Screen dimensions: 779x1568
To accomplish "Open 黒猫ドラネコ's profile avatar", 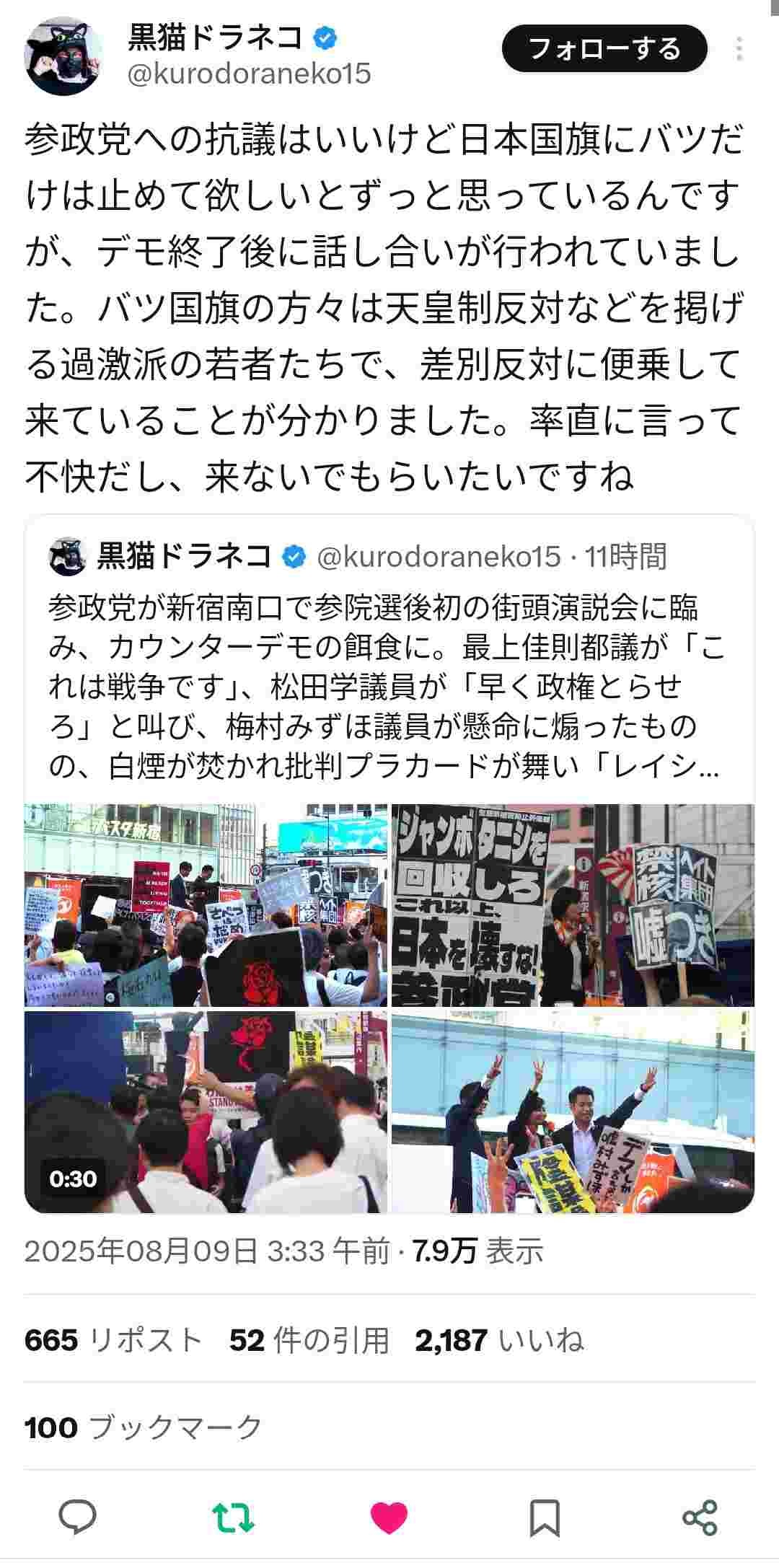I will click(x=63, y=56).
